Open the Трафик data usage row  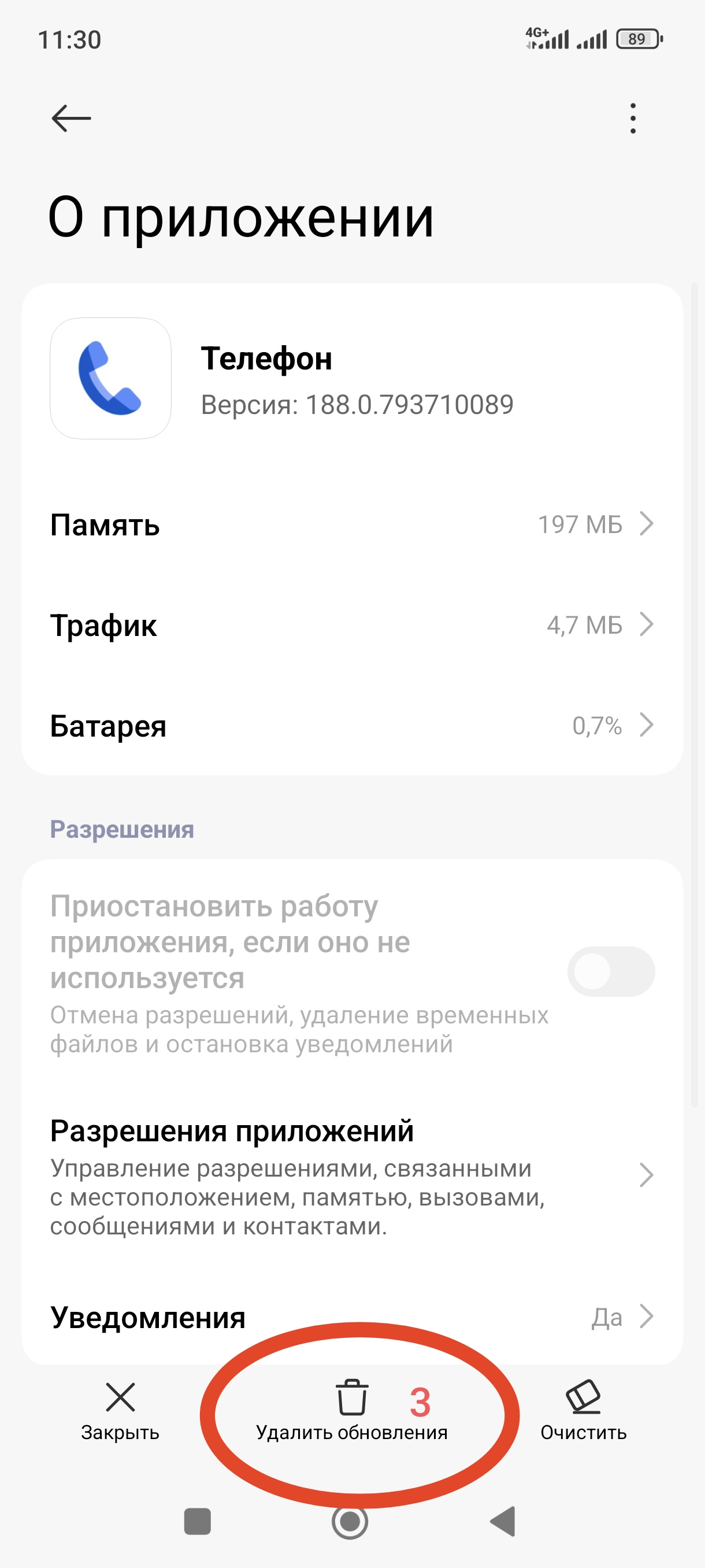pyautogui.click(x=352, y=625)
